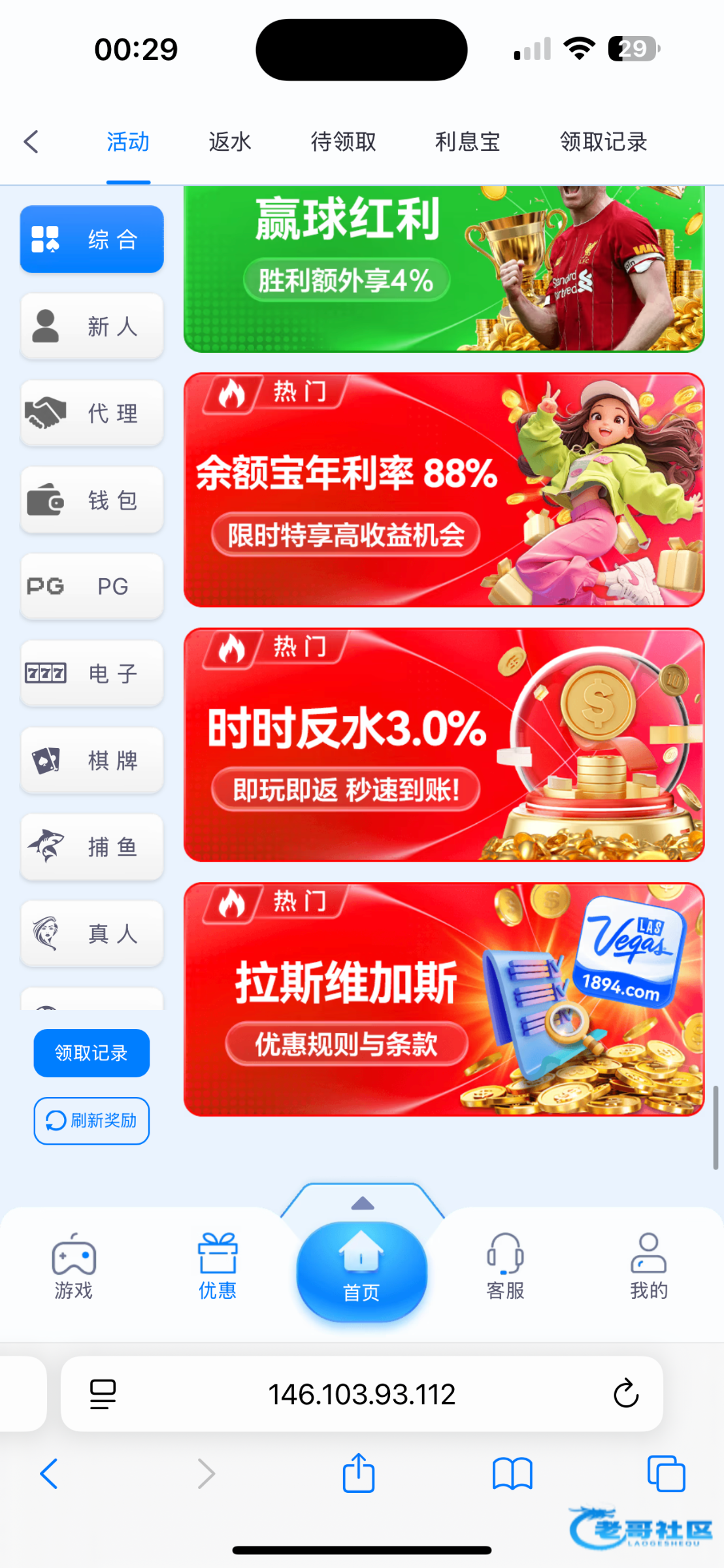Select the 捕鱼 category
Viewport: 724px width, 1568px height.
click(92, 847)
